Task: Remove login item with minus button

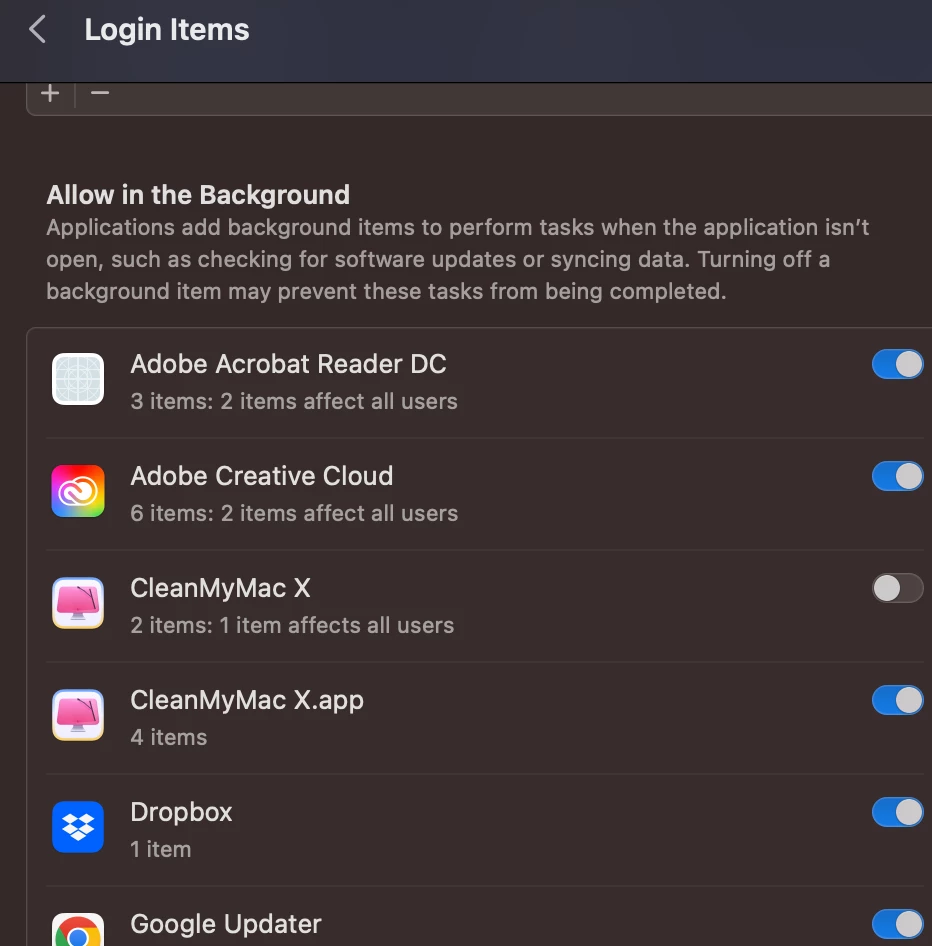Action: pos(99,94)
